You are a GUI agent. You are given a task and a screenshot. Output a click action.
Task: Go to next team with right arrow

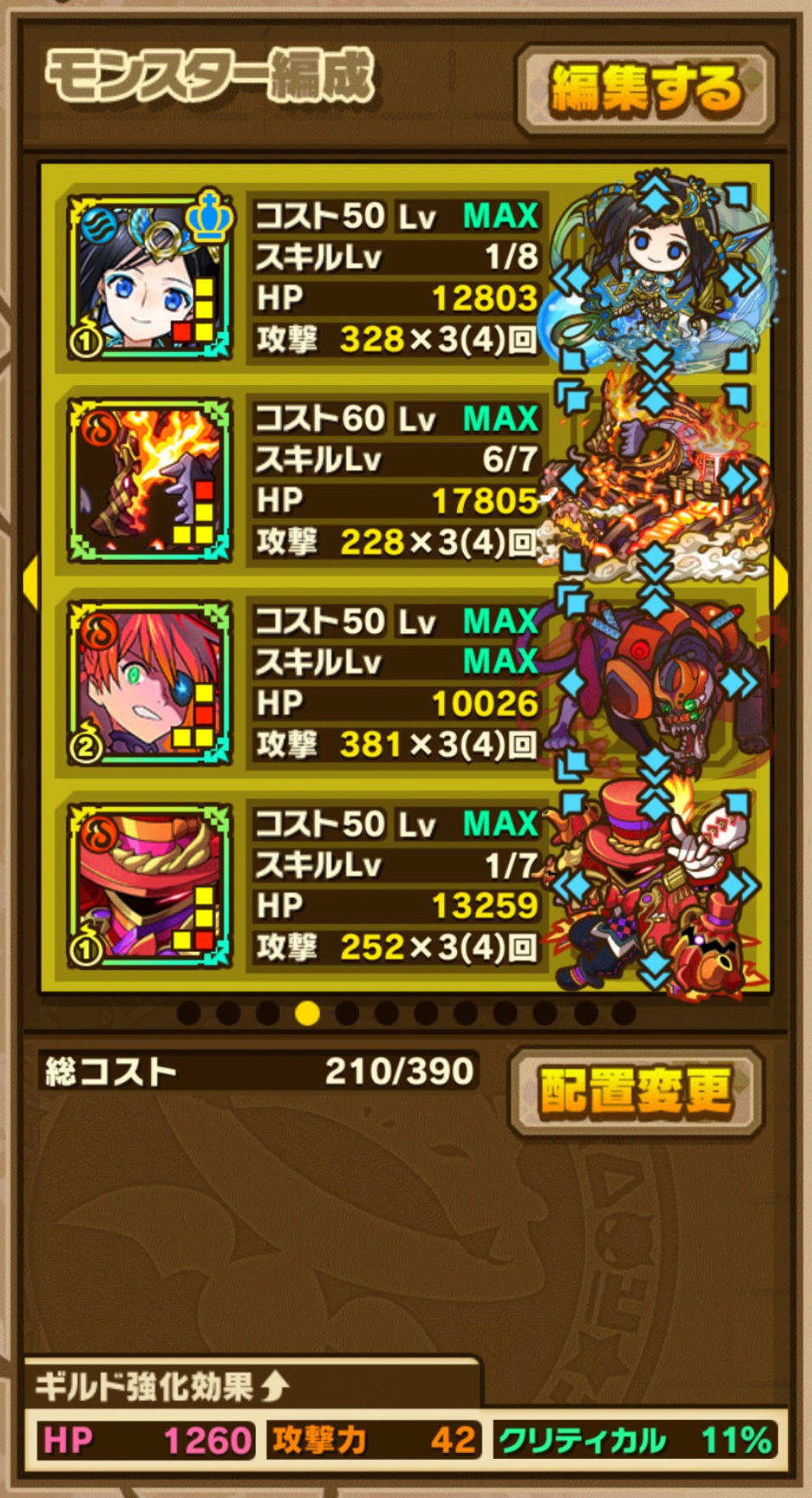(x=780, y=582)
